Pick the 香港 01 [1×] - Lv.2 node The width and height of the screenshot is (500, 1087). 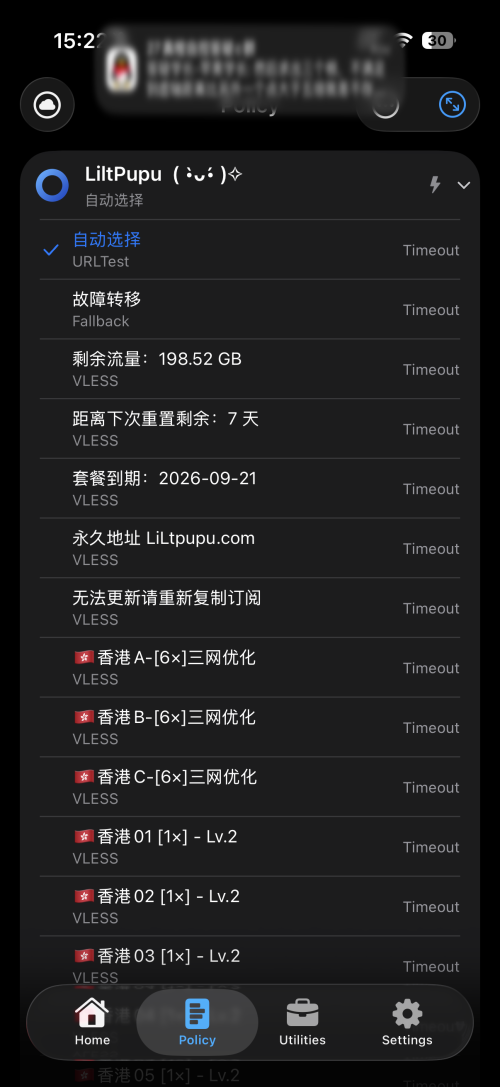[x=250, y=846]
